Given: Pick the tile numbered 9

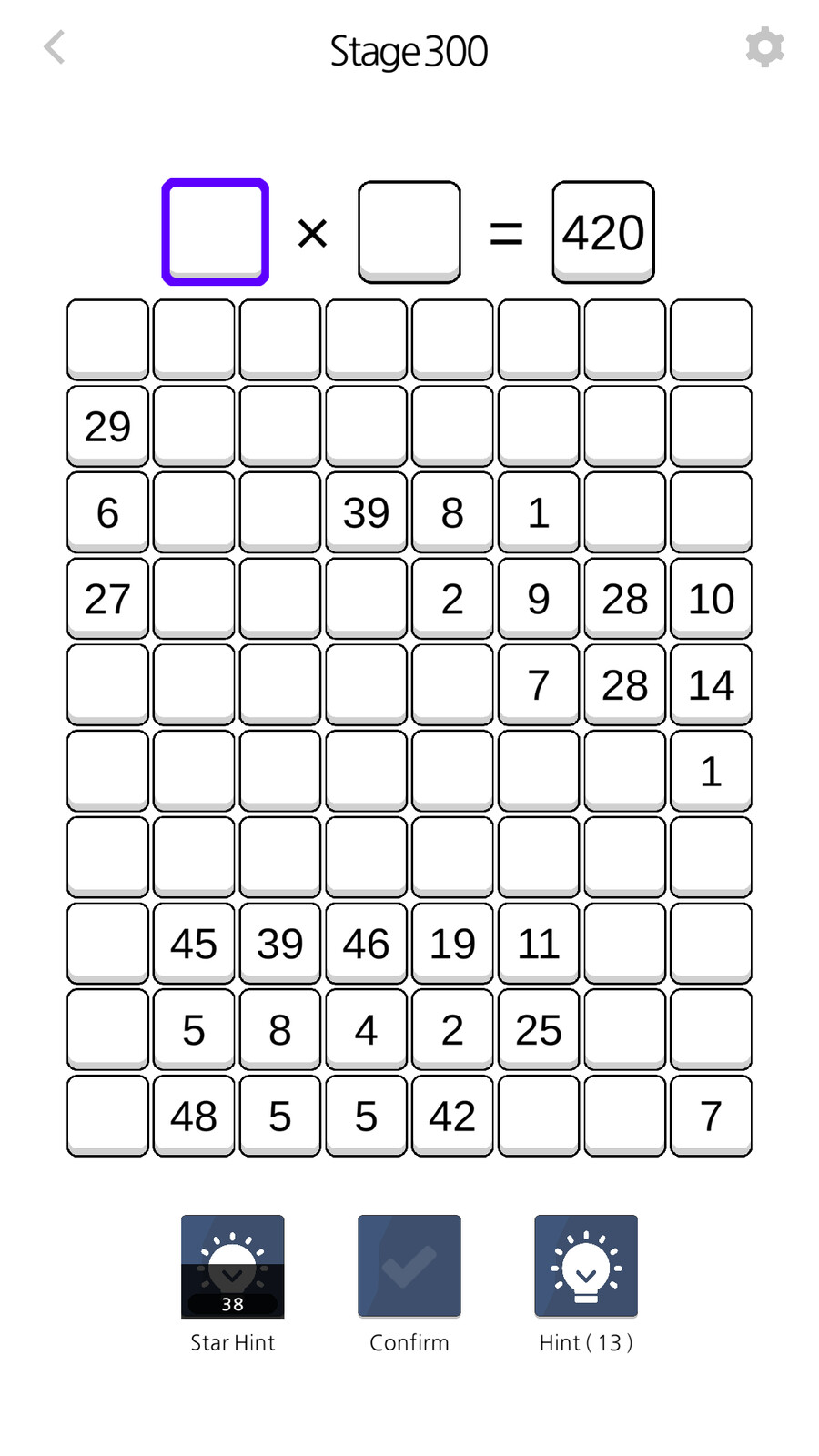Looking at the screenshot, I should [539, 599].
